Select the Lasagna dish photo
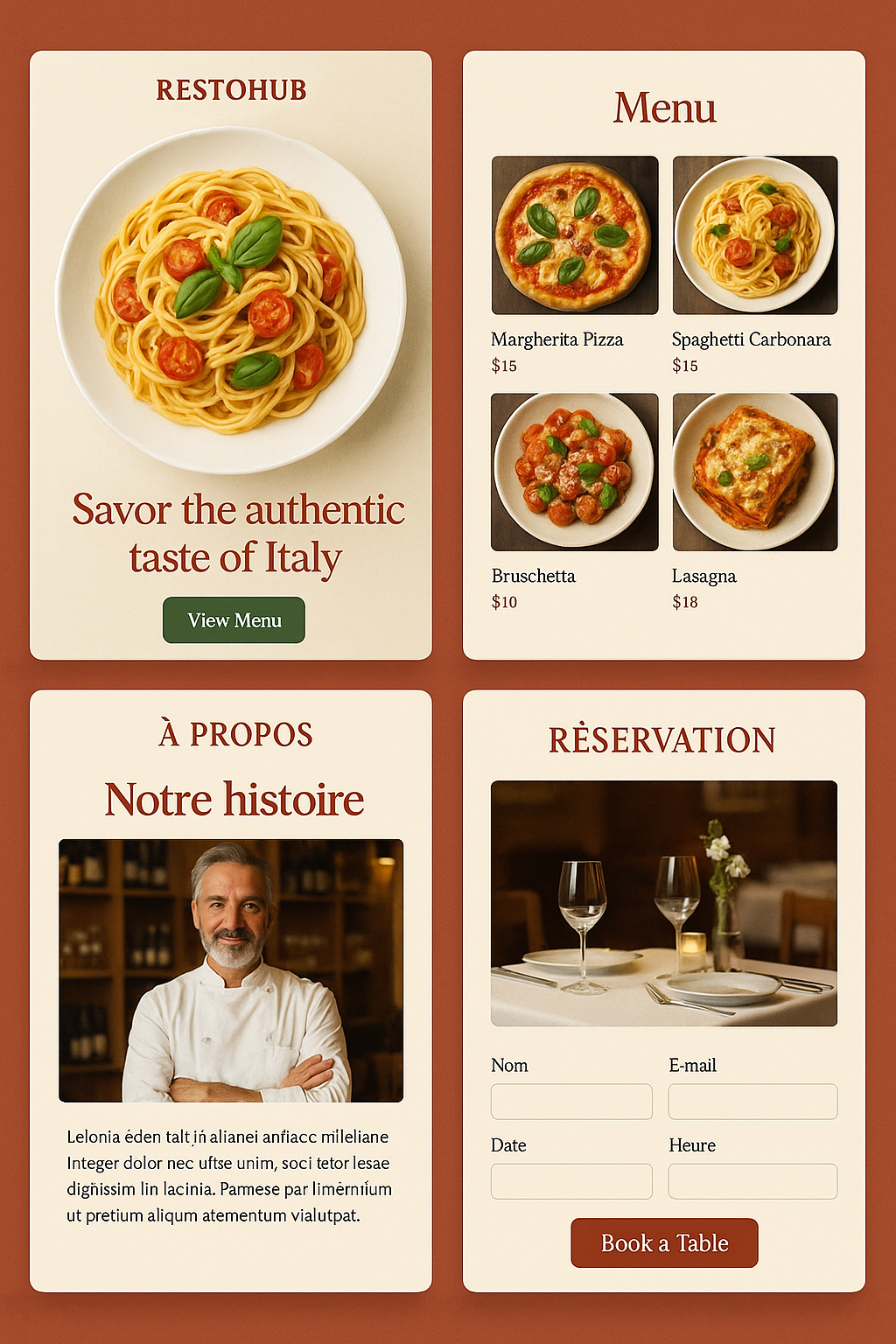 coord(753,468)
